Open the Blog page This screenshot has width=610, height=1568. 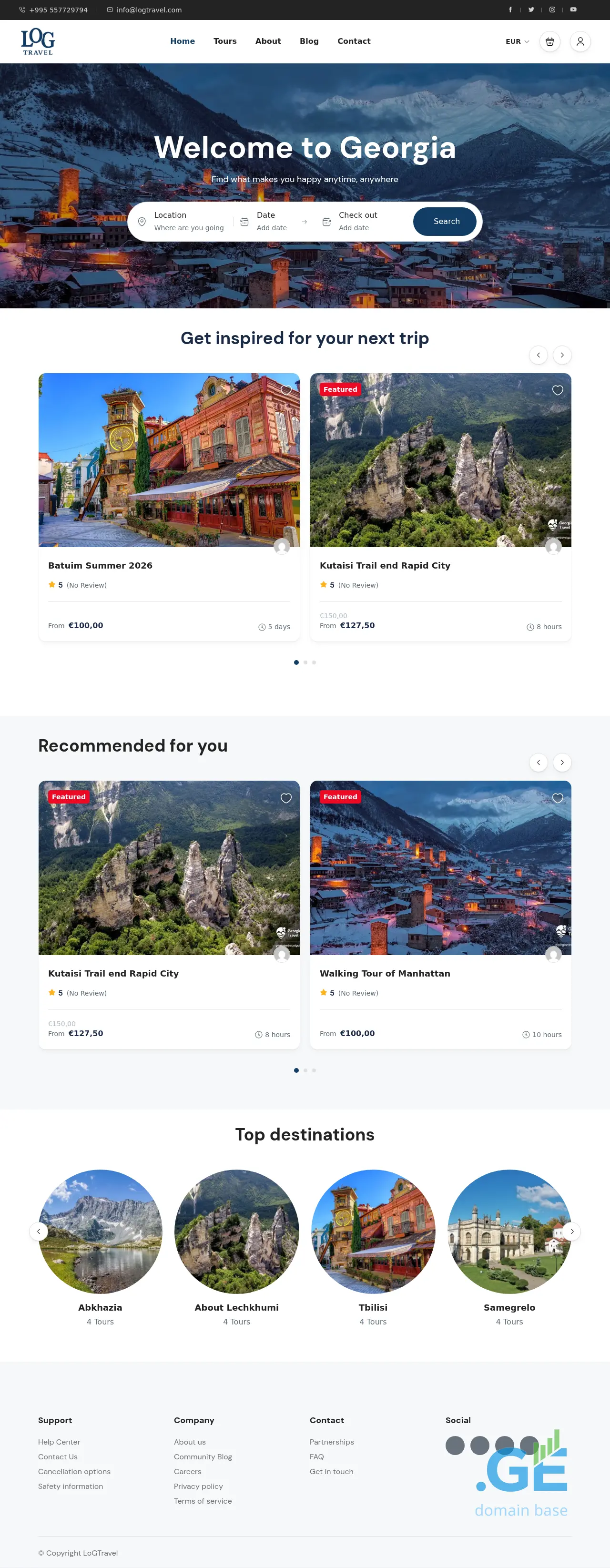(x=309, y=41)
